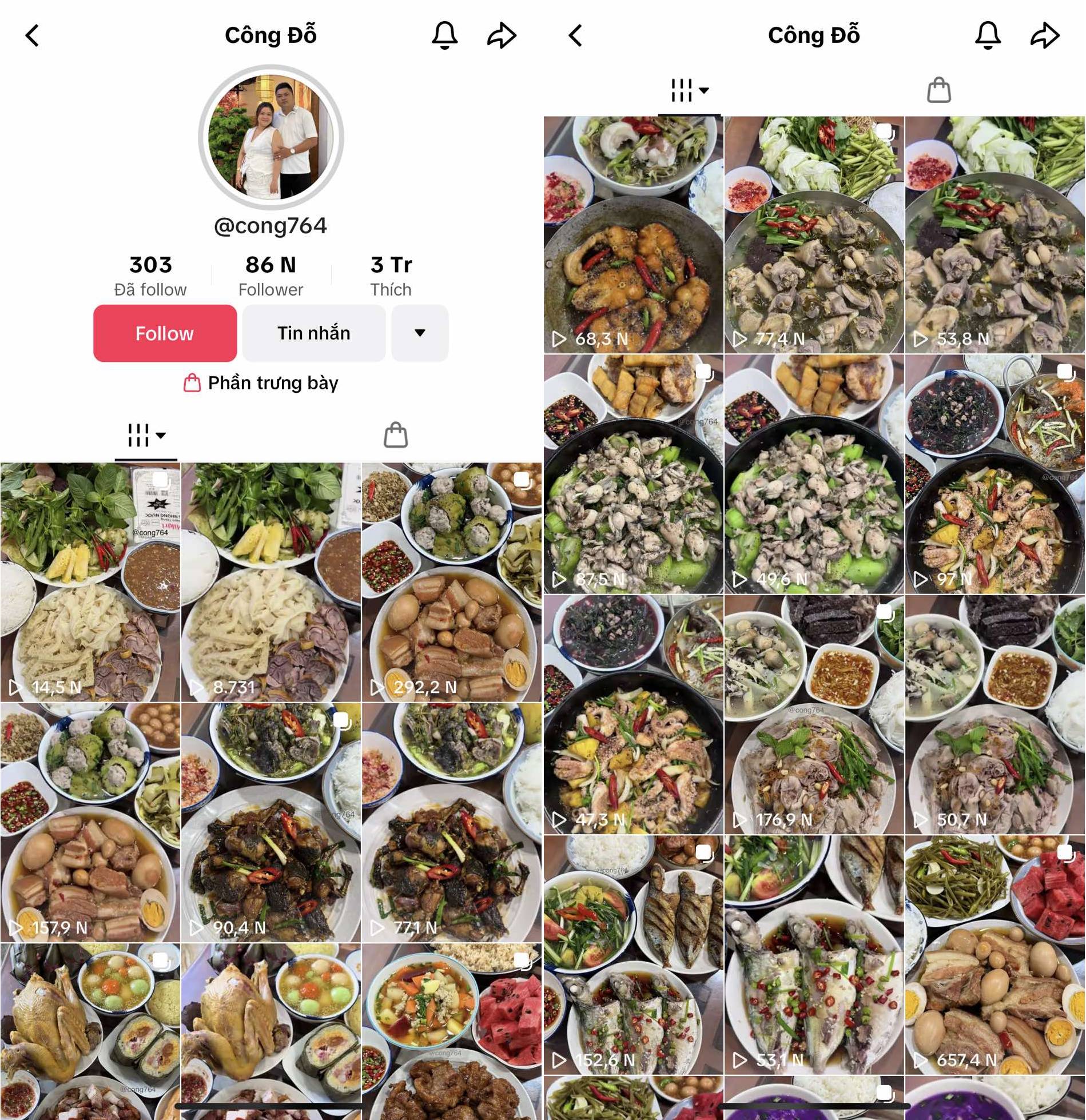Play the braised fish video with 68,3 N views

click(633, 234)
